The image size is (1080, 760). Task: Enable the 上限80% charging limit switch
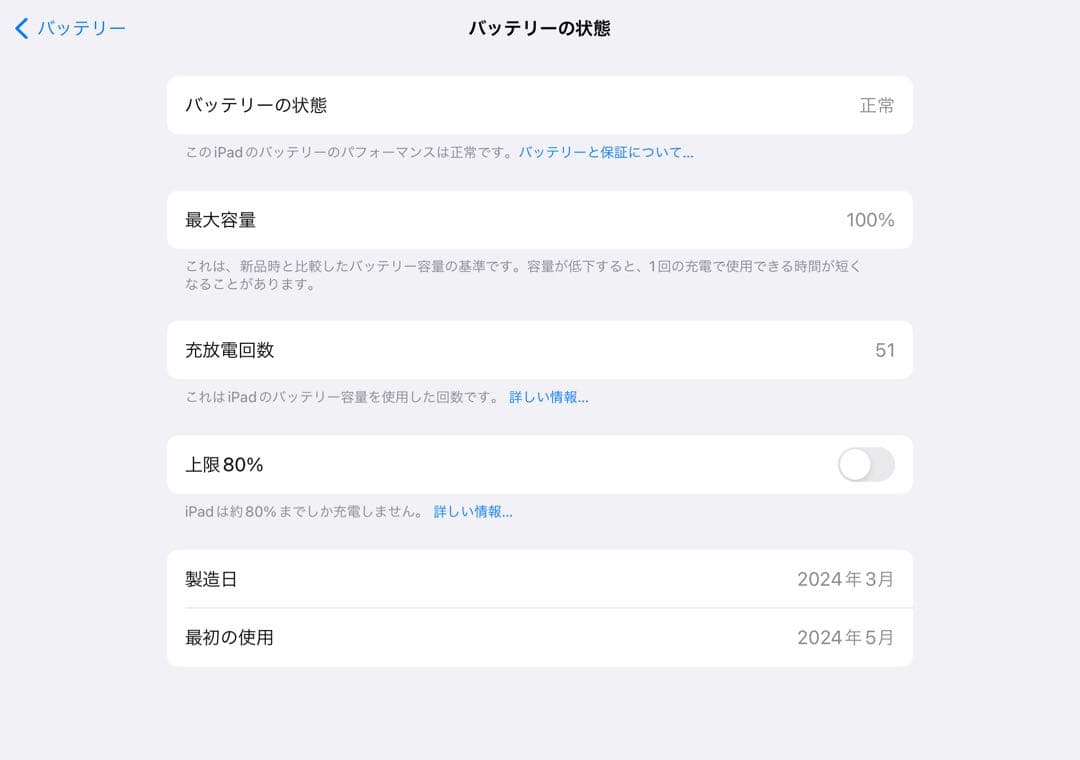click(865, 465)
